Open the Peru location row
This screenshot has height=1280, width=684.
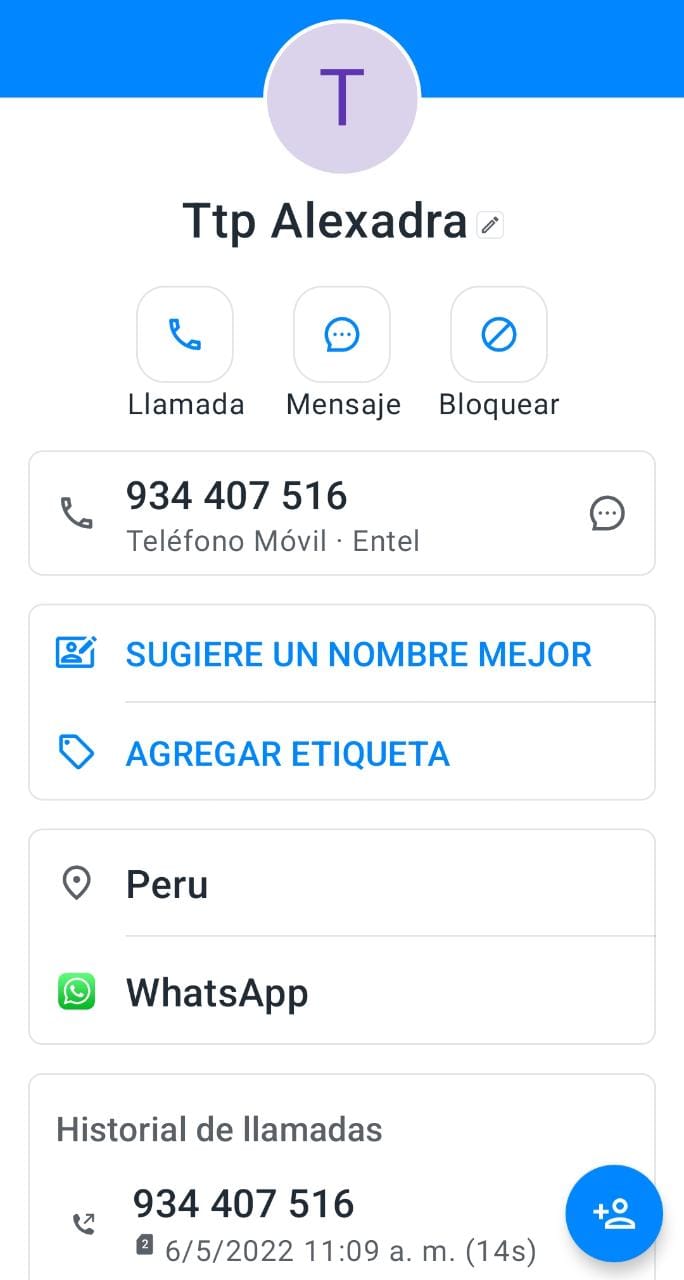(342, 884)
